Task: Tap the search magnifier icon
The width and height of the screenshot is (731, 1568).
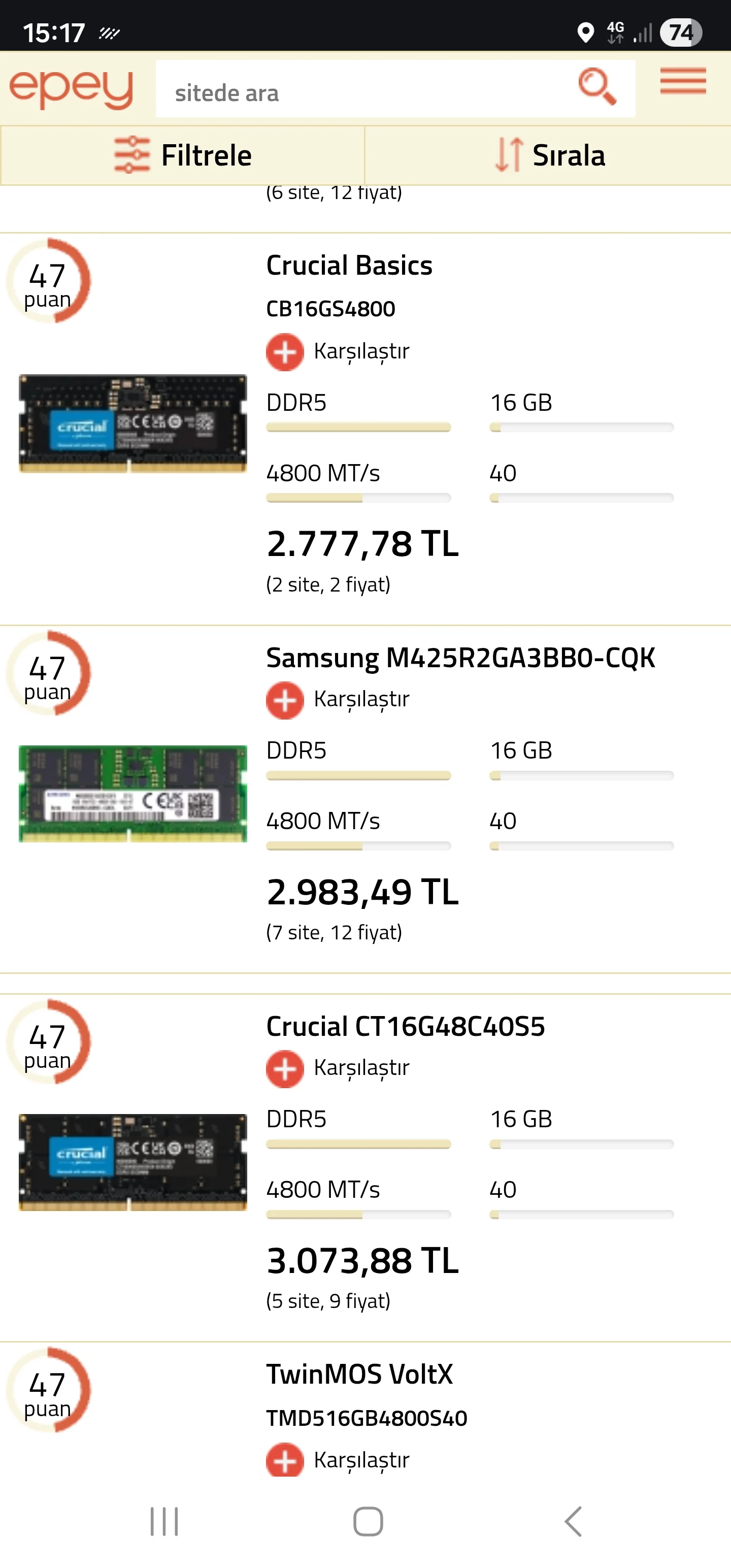Action: click(x=596, y=86)
